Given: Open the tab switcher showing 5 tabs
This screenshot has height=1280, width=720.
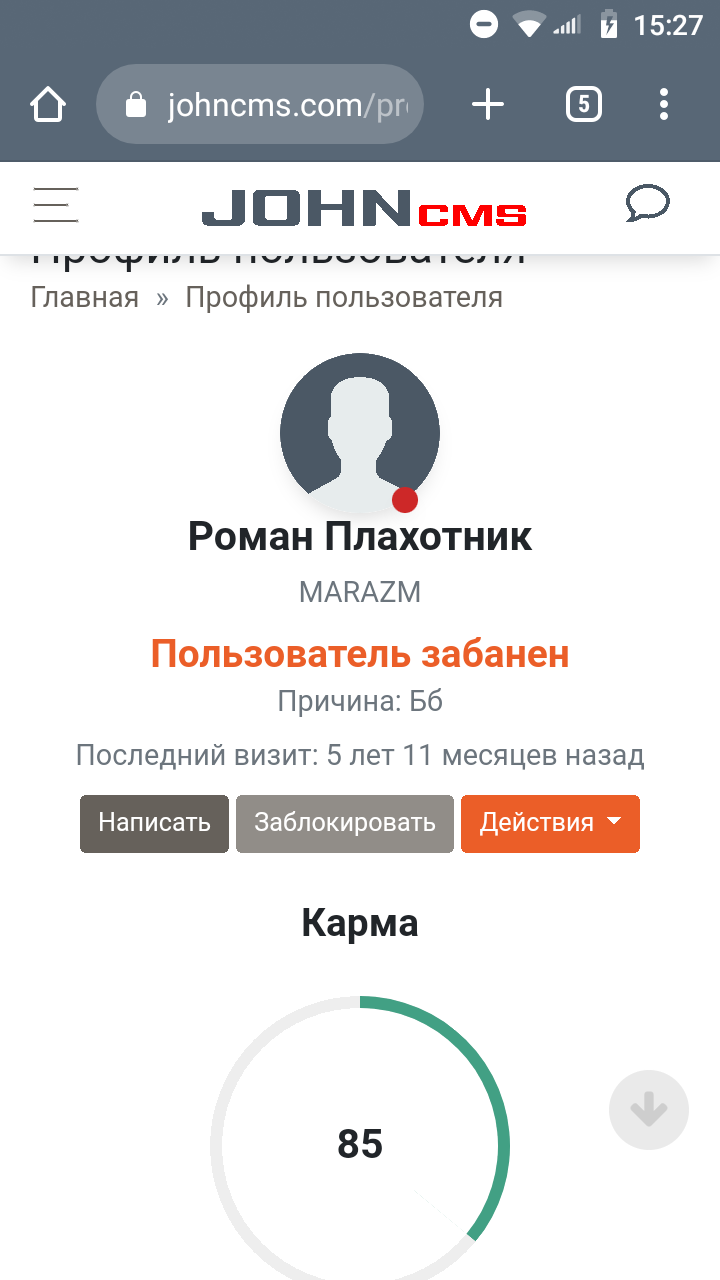Looking at the screenshot, I should (x=584, y=104).
